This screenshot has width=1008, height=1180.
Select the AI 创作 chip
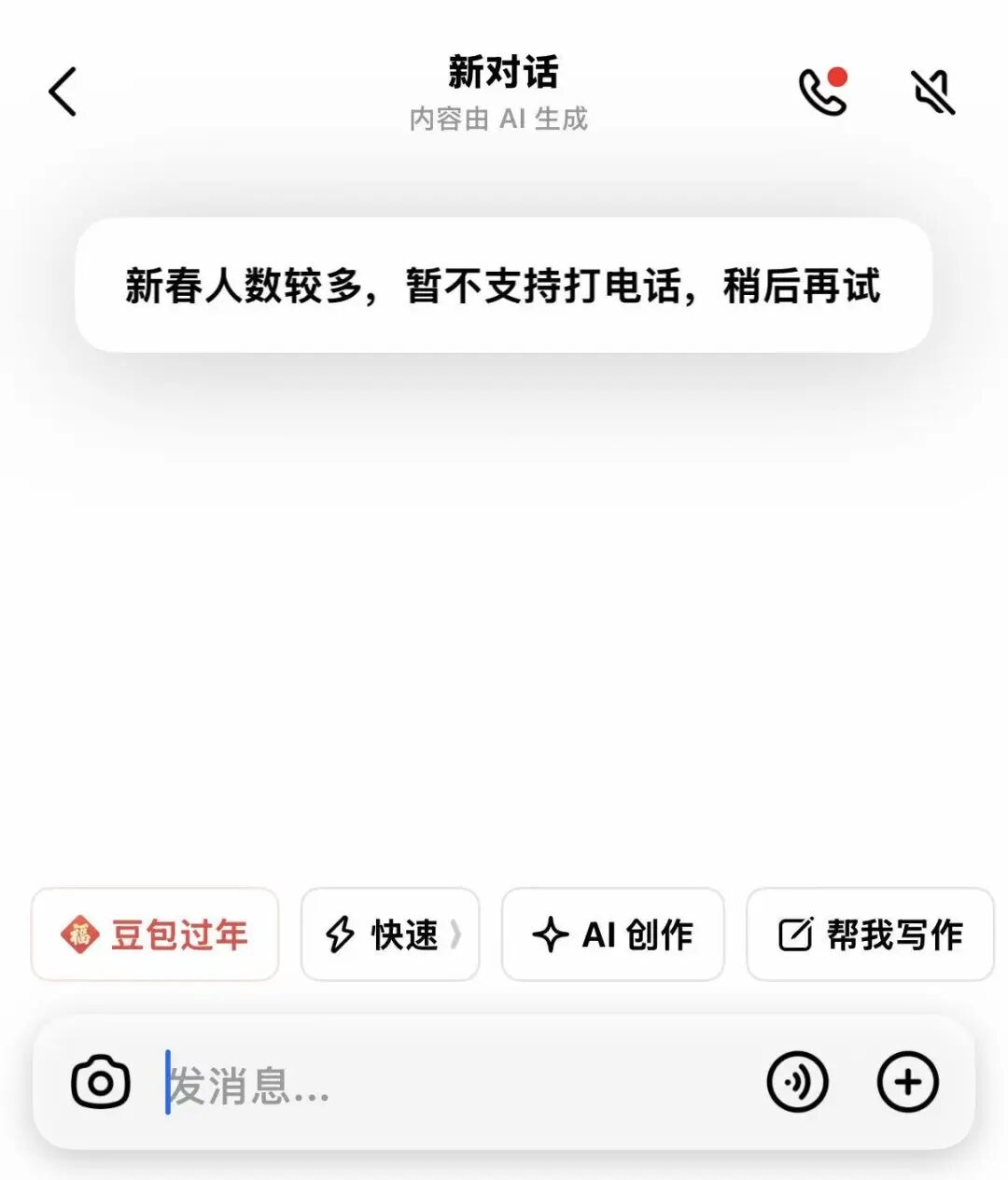click(612, 934)
